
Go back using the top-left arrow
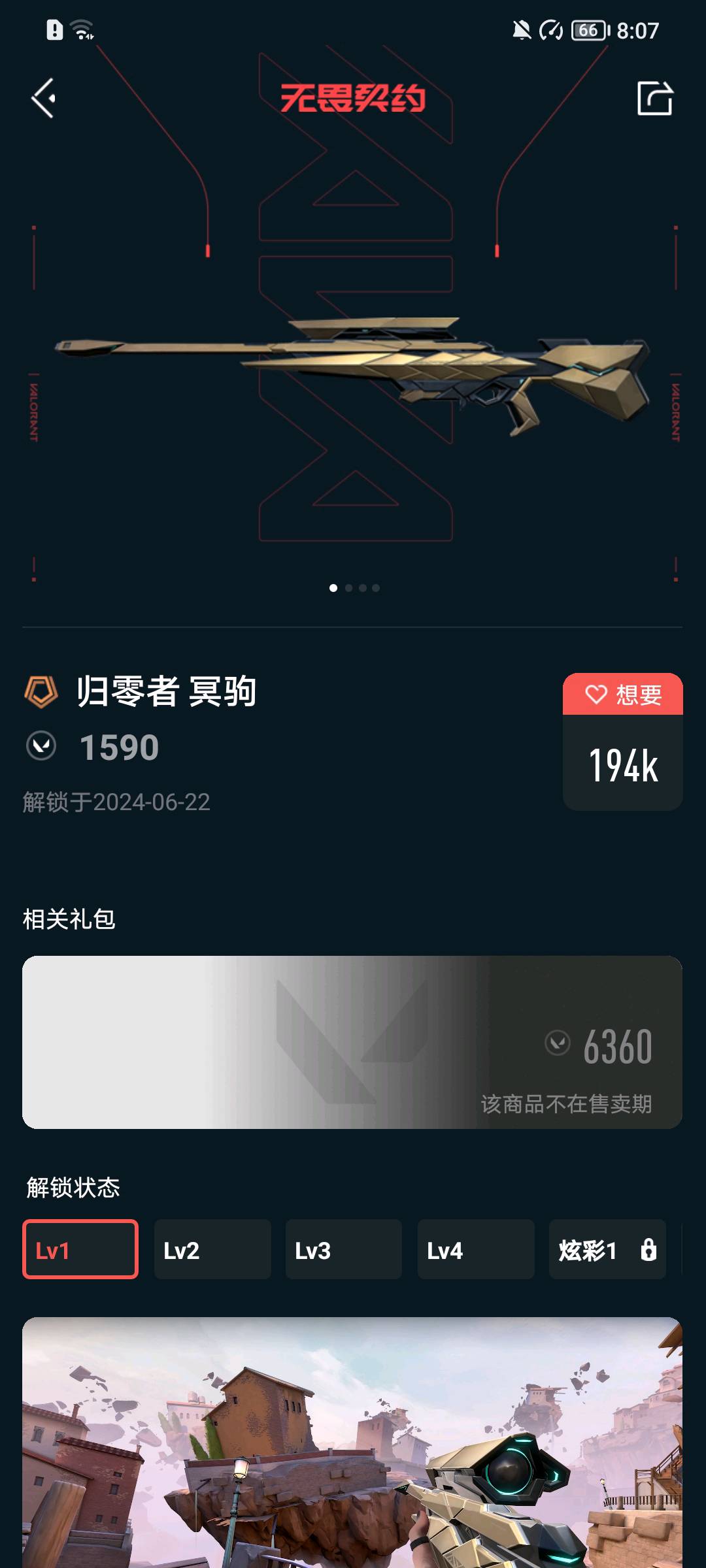coord(44,99)
